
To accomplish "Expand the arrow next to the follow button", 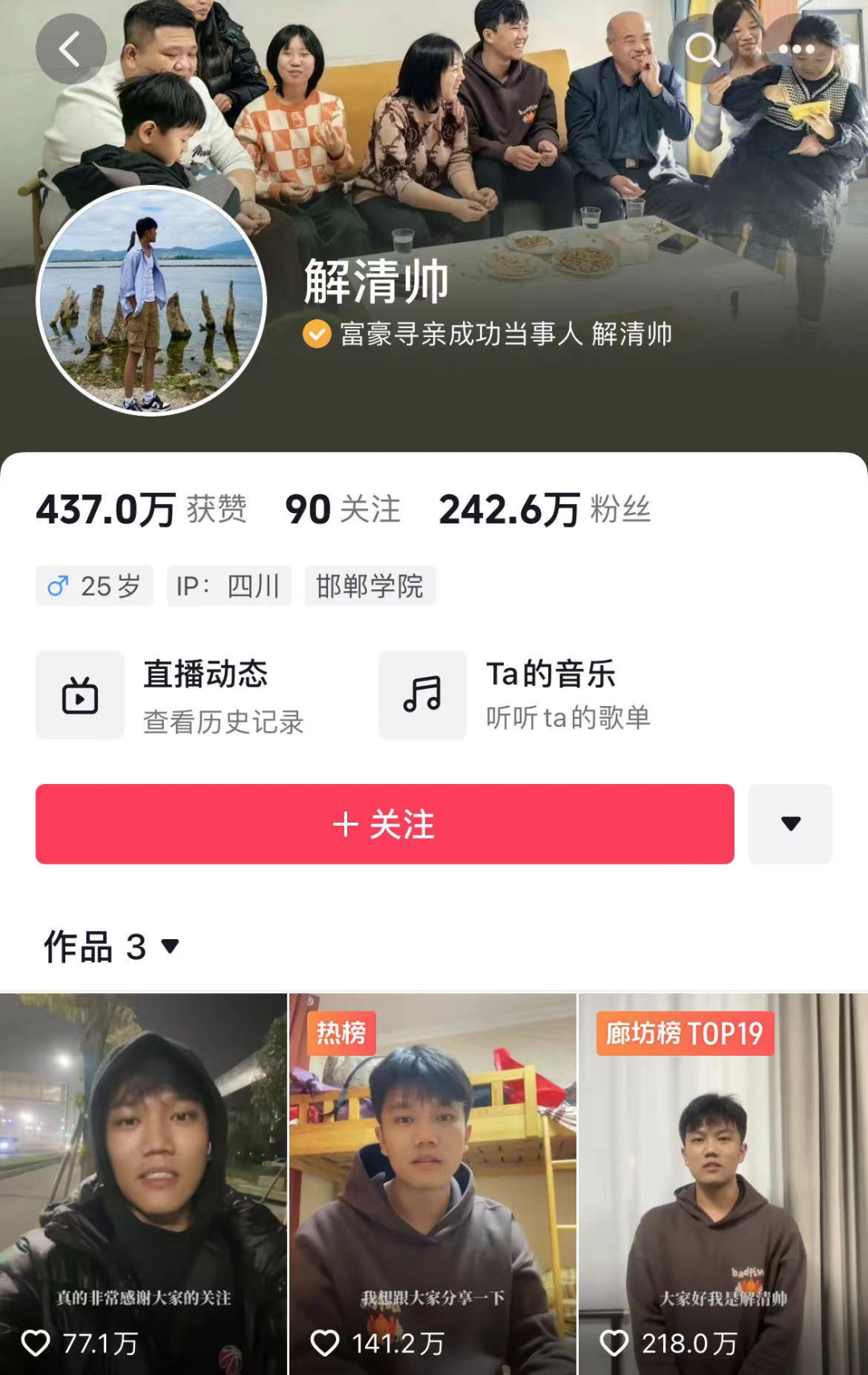I will (x=790, y=824).
